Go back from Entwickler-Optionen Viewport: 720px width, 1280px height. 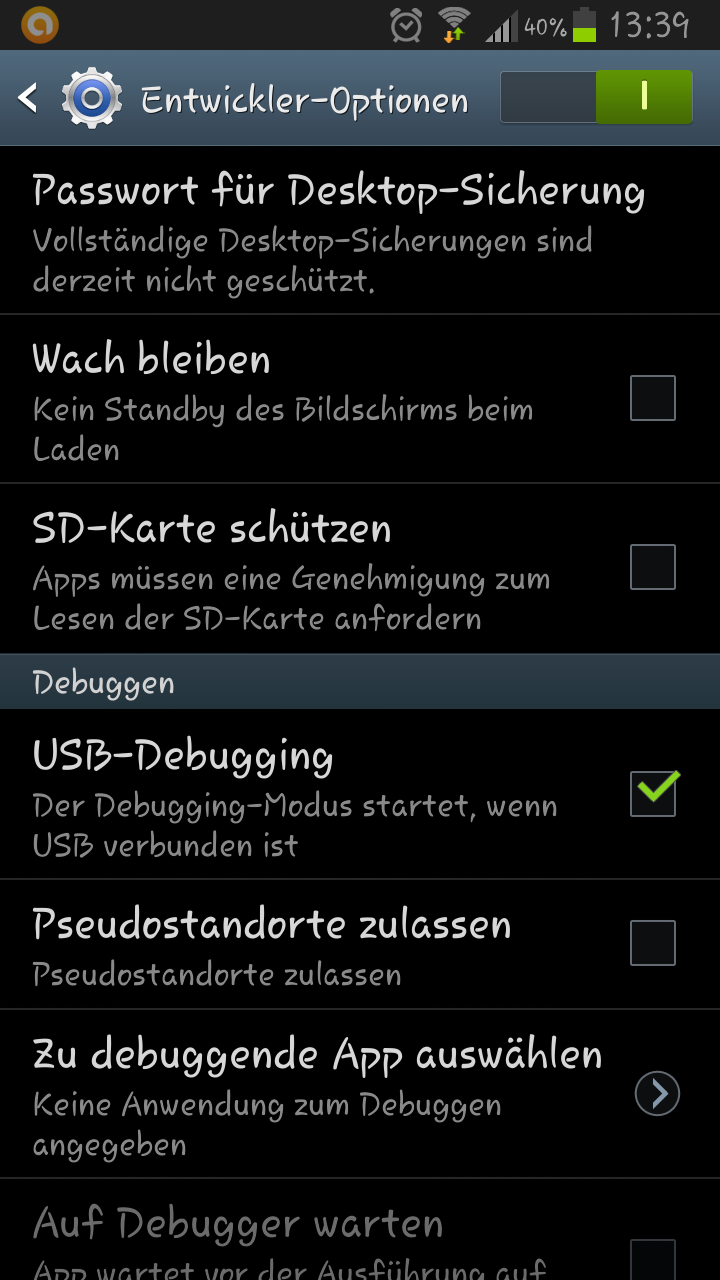pos(30,98)
